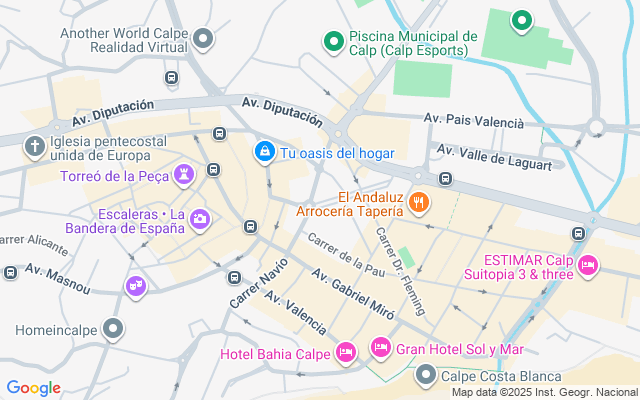Open Another World Calpe Realidad Virtual marker
Image resolution: width=640 pixels, height=400 pixels.
(203, 40)
